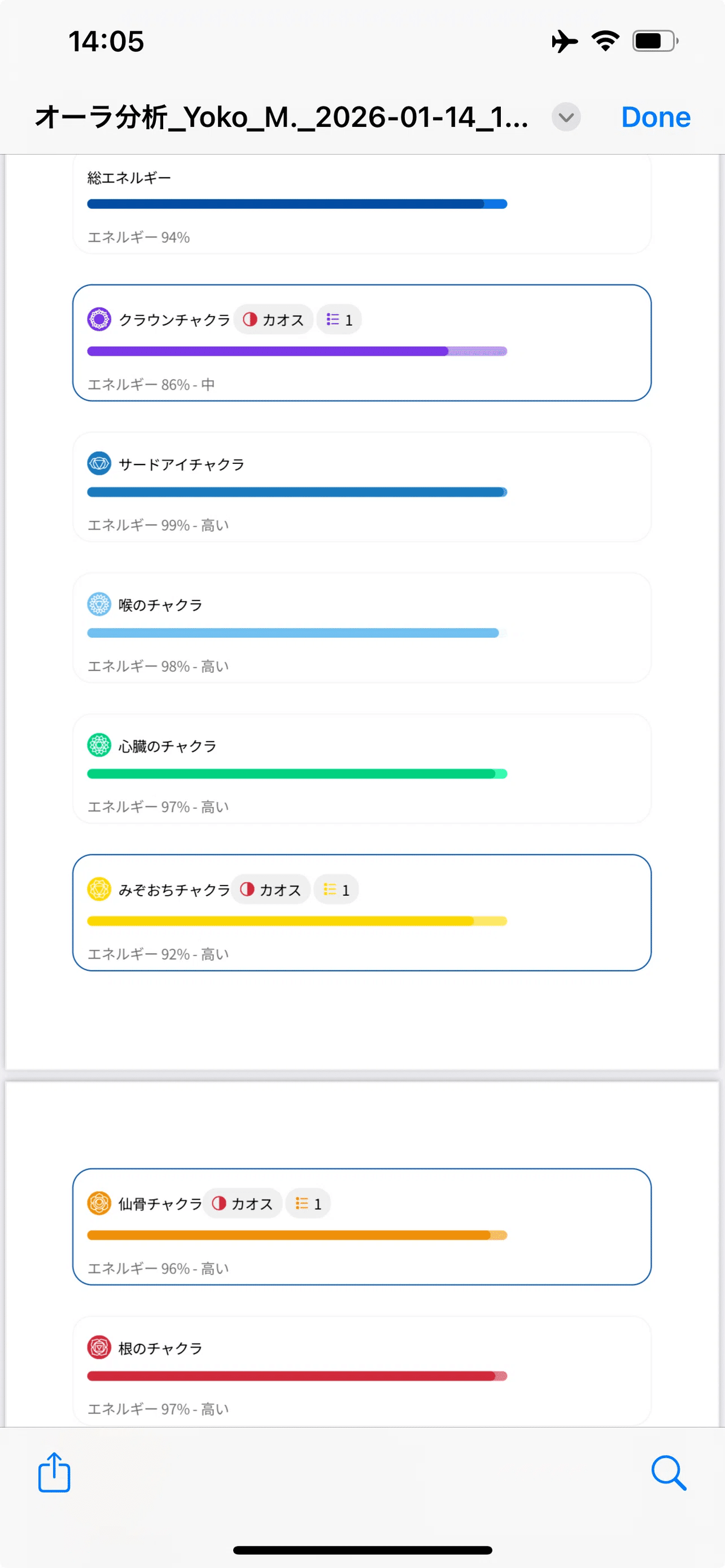The width and height of the screenshot is (725, 1568).
Task: Select the クラウンチャクラ lotus icon
Action: [x=98, y=319]
